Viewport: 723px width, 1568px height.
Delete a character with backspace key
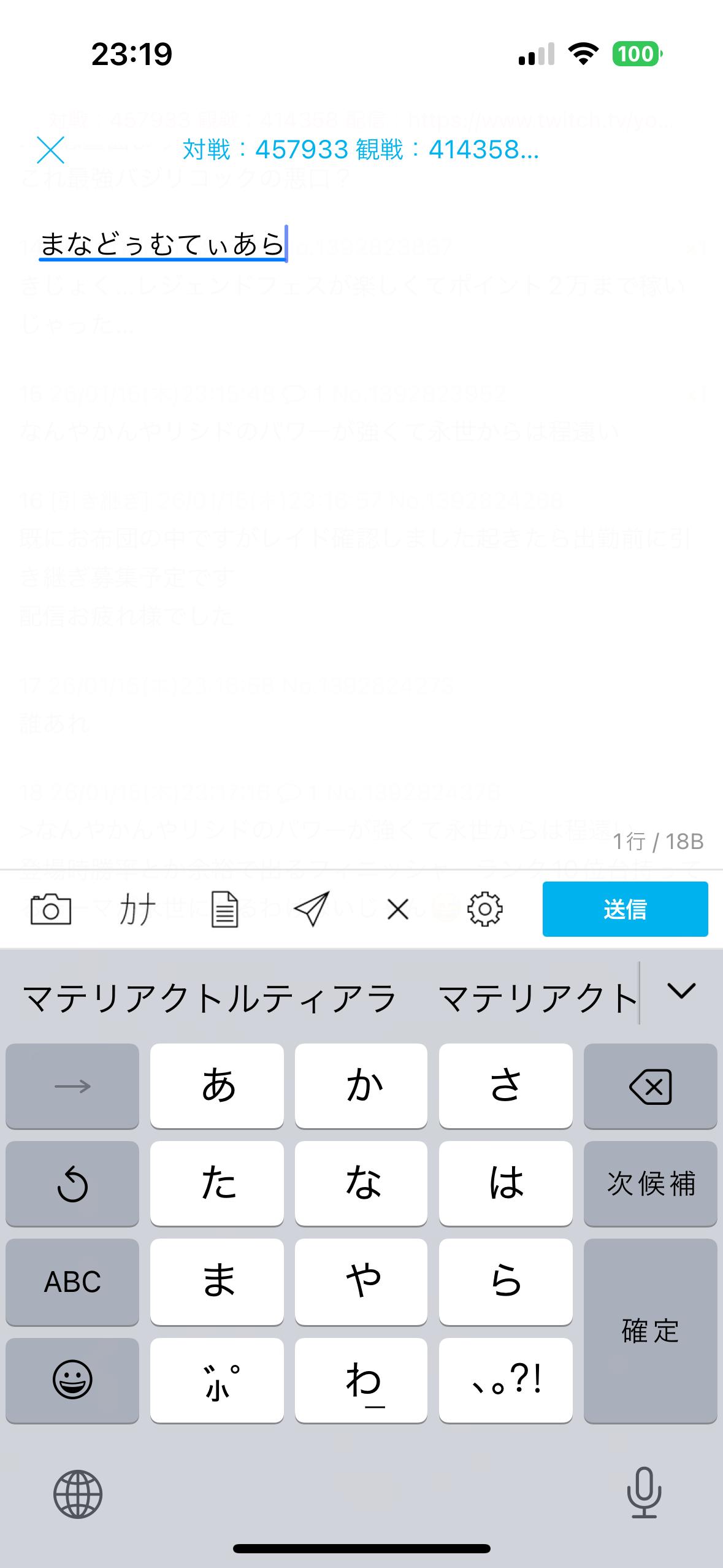pyautogui.click(x=650, y=1086)
